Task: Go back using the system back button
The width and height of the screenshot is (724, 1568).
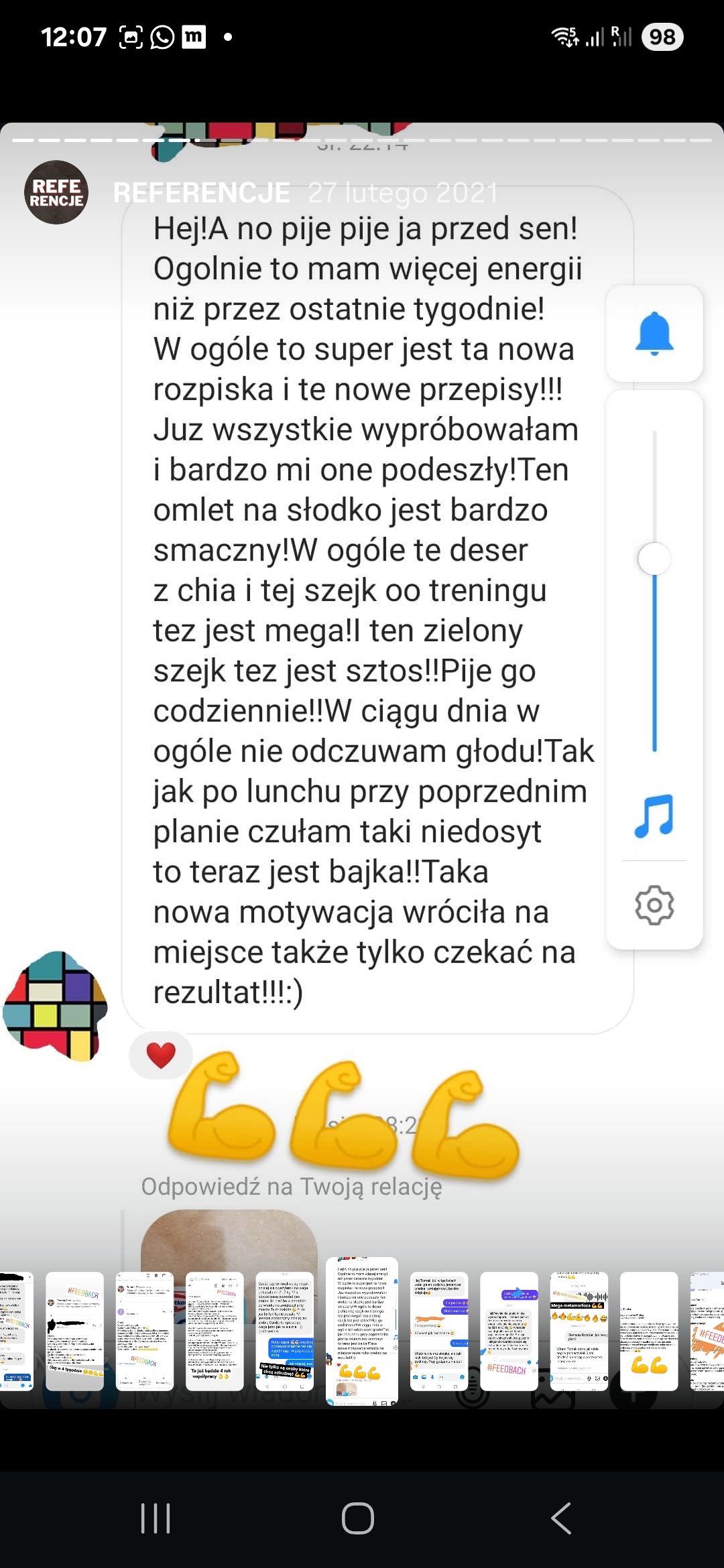Action: tap(560, 1518)
